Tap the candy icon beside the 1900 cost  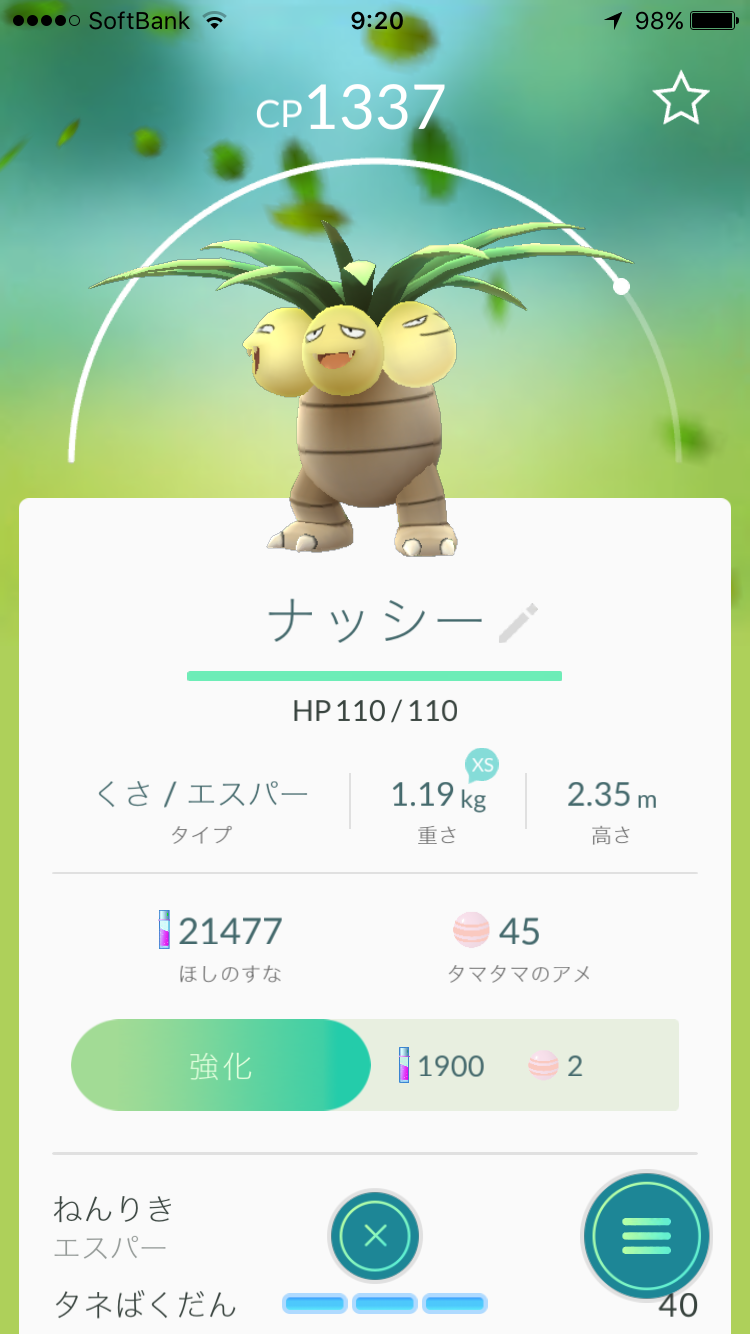click(x=544, y=1065)
